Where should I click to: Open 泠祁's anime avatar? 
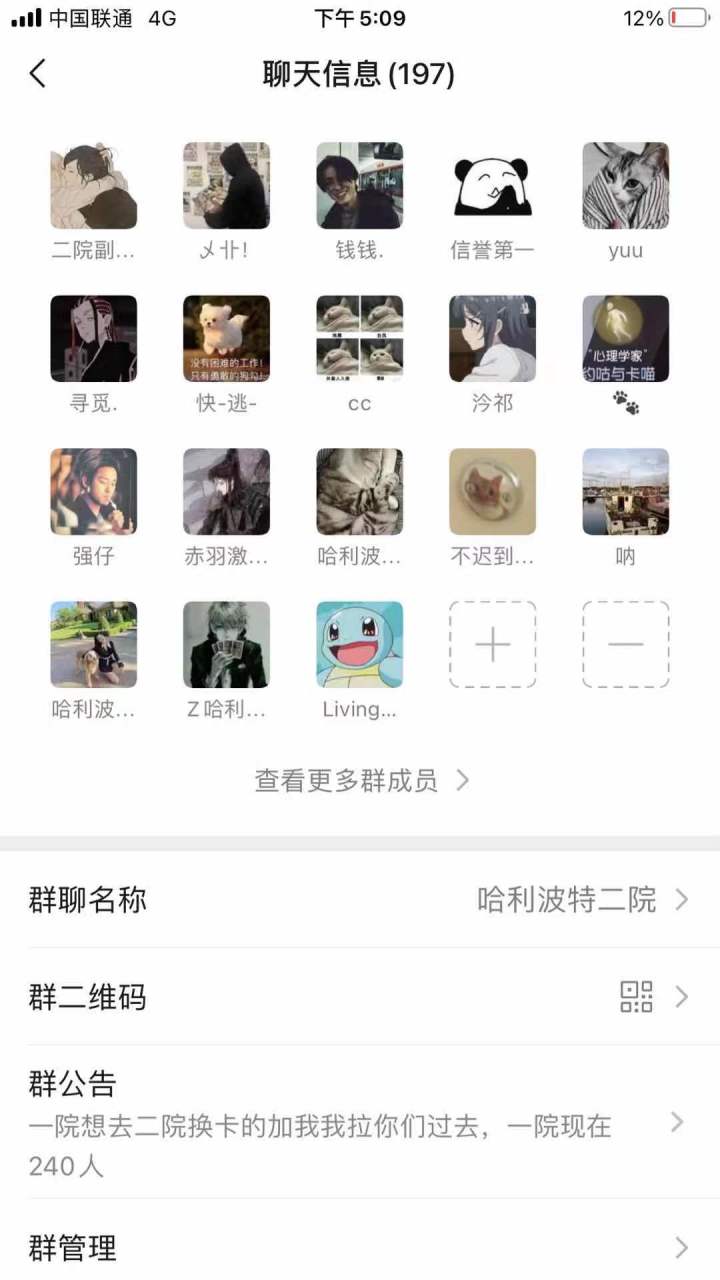493,338
